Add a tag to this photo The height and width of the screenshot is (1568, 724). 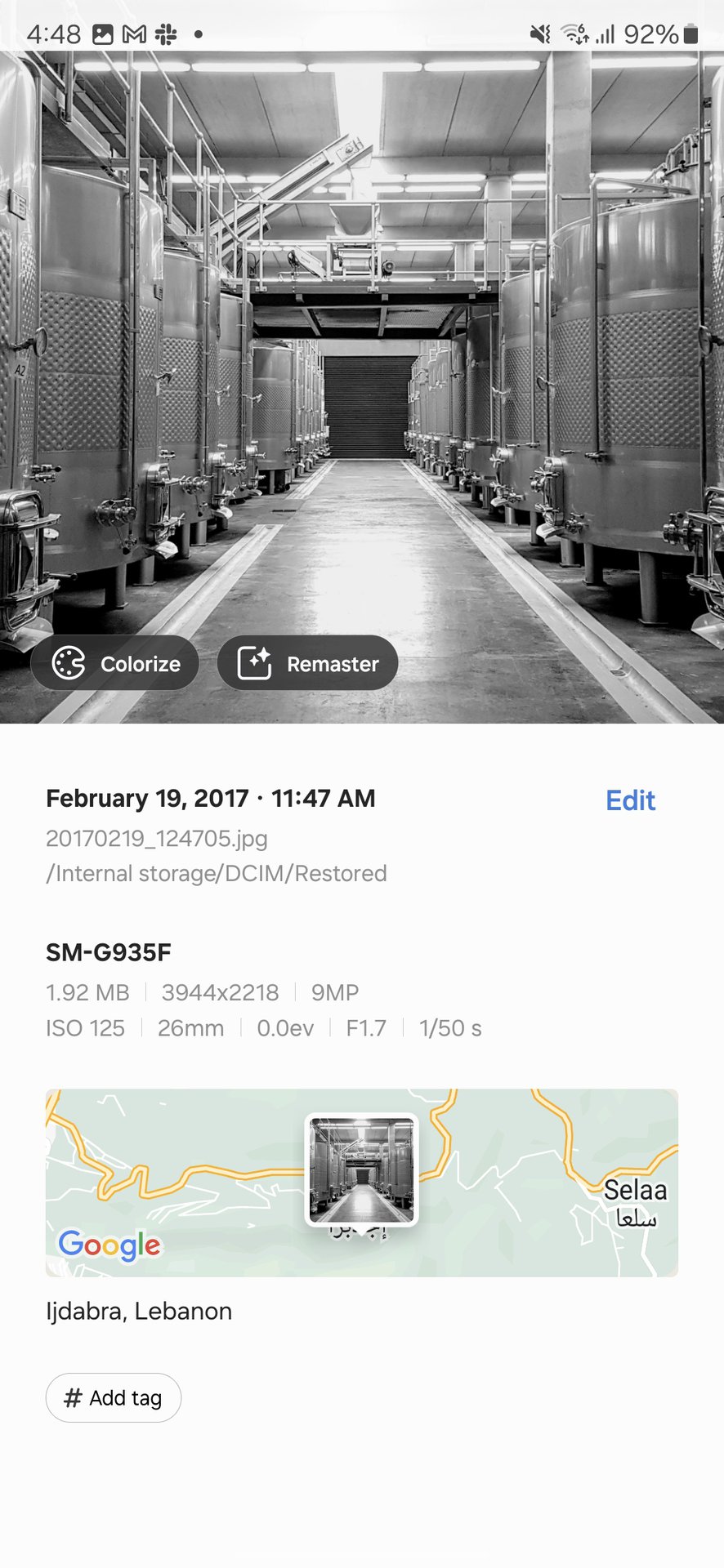point(114,1398)
